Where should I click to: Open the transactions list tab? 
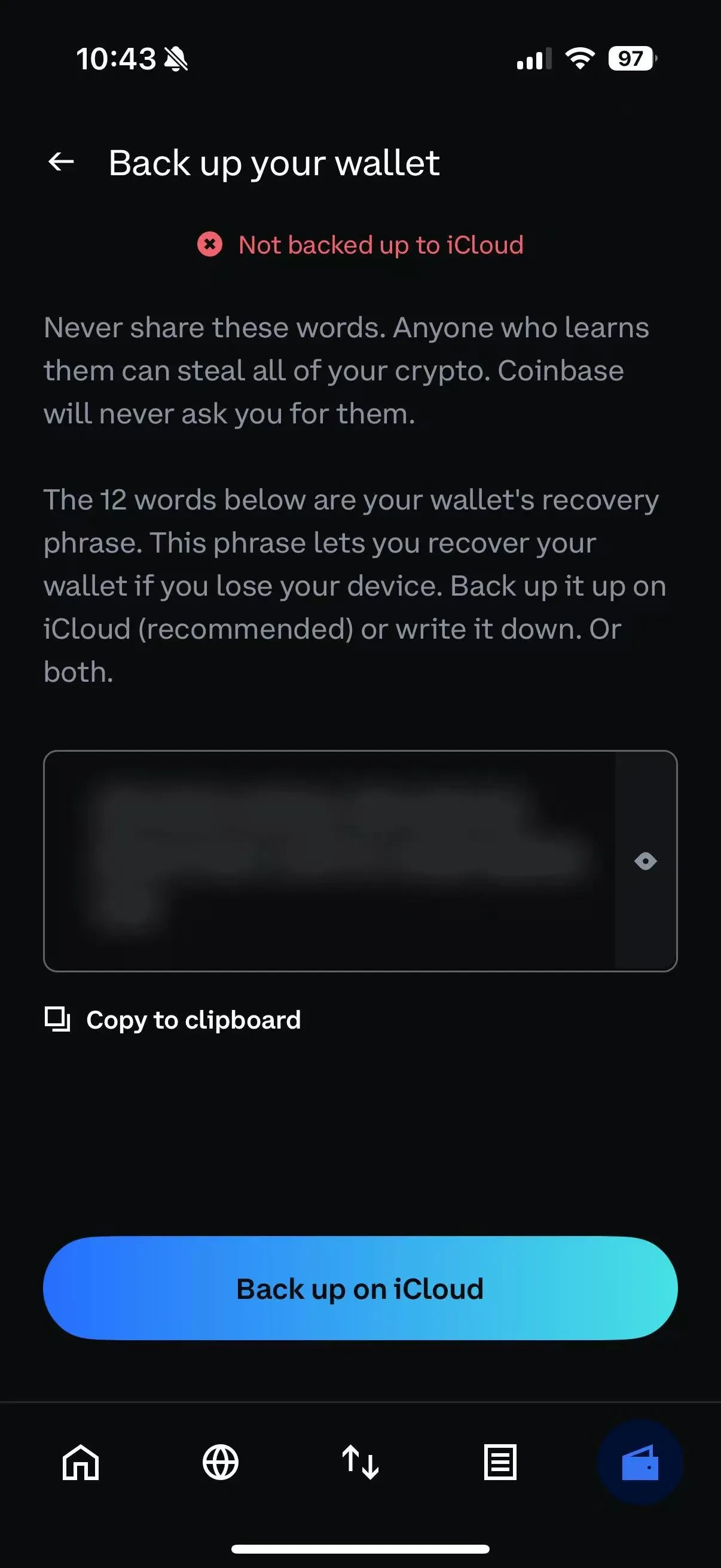coord(500,1462)
